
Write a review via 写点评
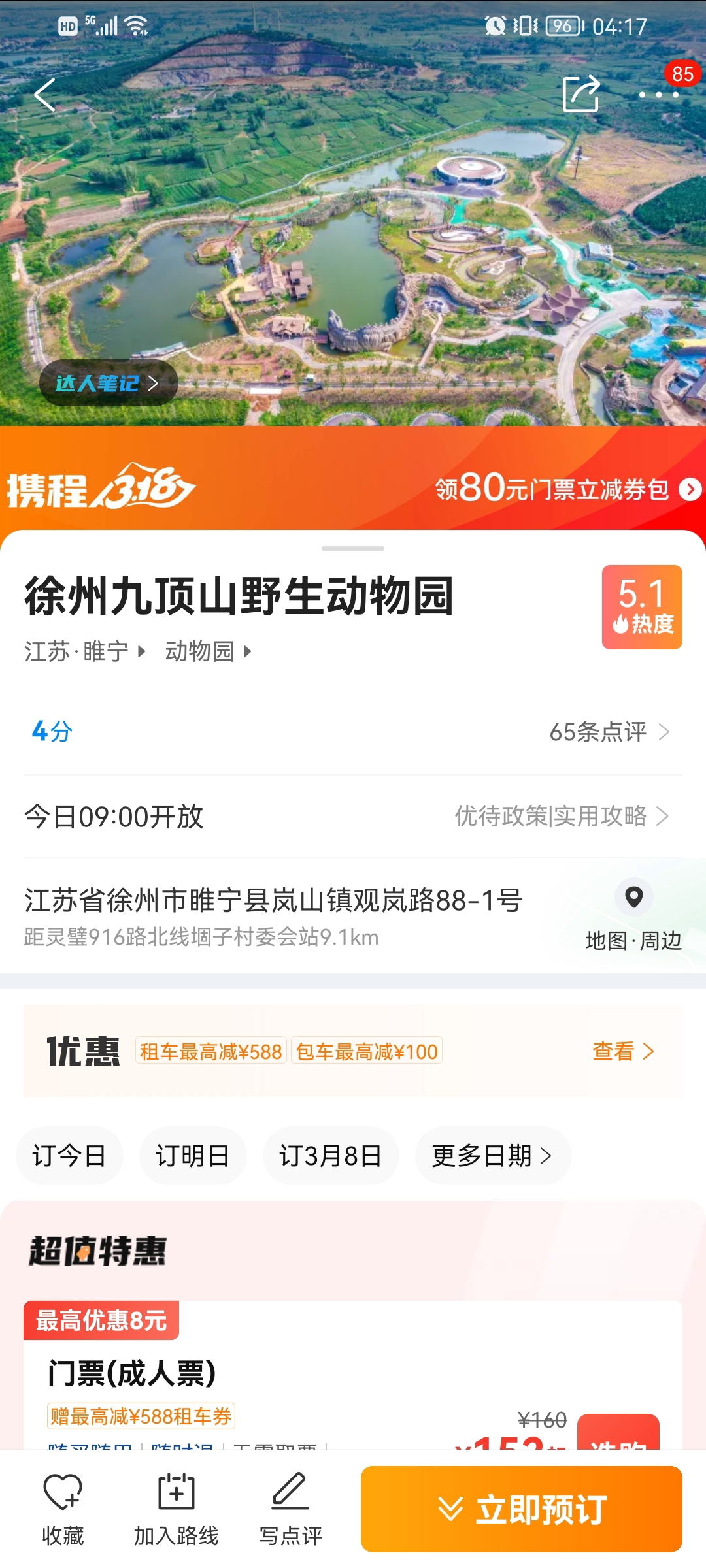click(x=290, y=1509)
